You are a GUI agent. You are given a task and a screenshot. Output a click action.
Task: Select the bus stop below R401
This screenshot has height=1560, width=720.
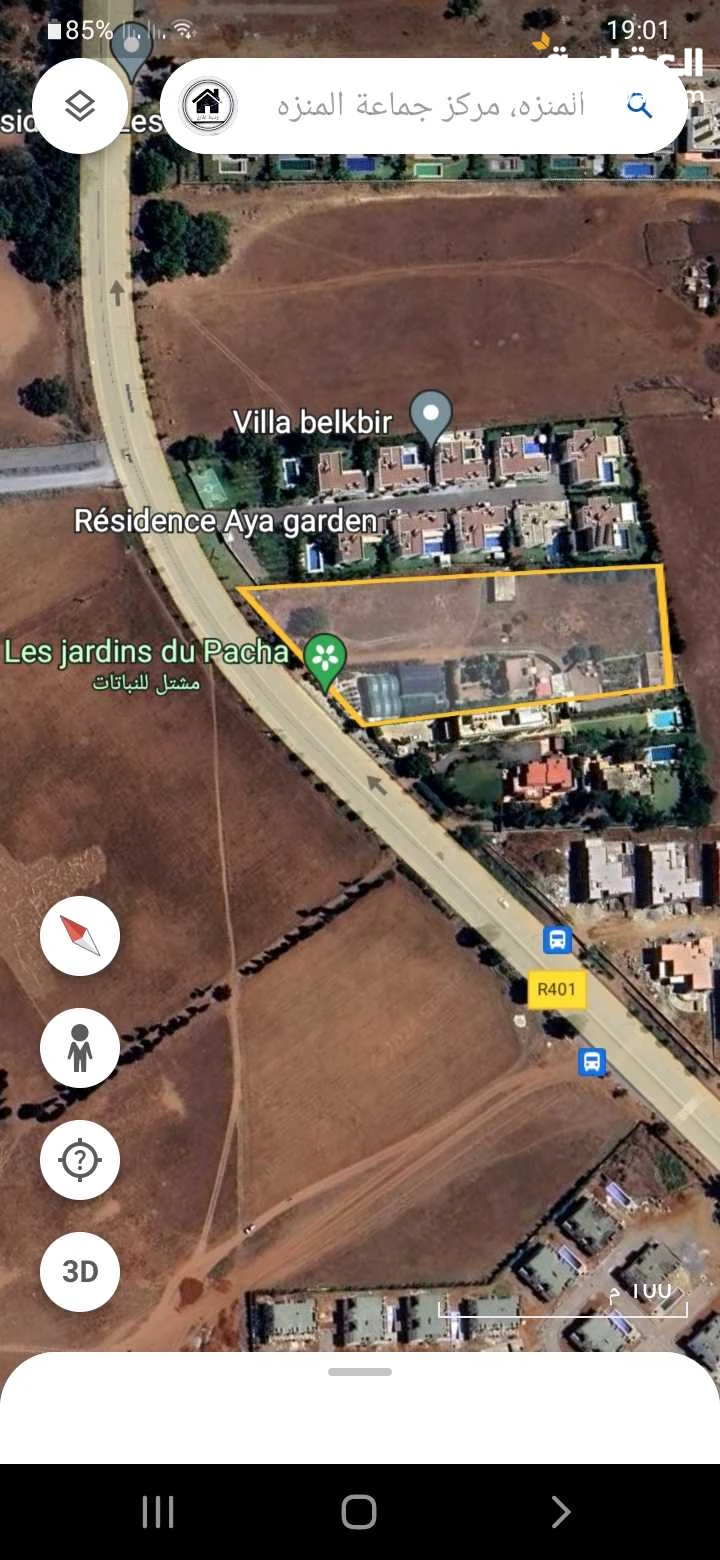point(592,1061)
